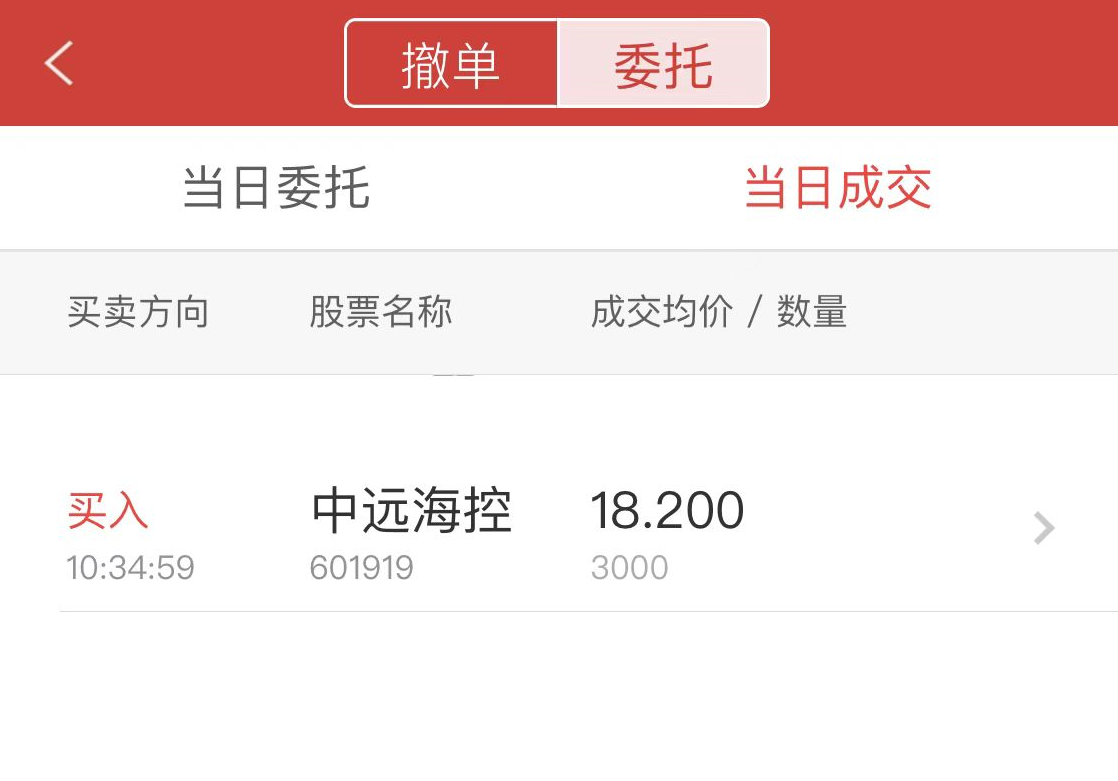Switch to the 当日成交 tab

click(x=838, y=188)
